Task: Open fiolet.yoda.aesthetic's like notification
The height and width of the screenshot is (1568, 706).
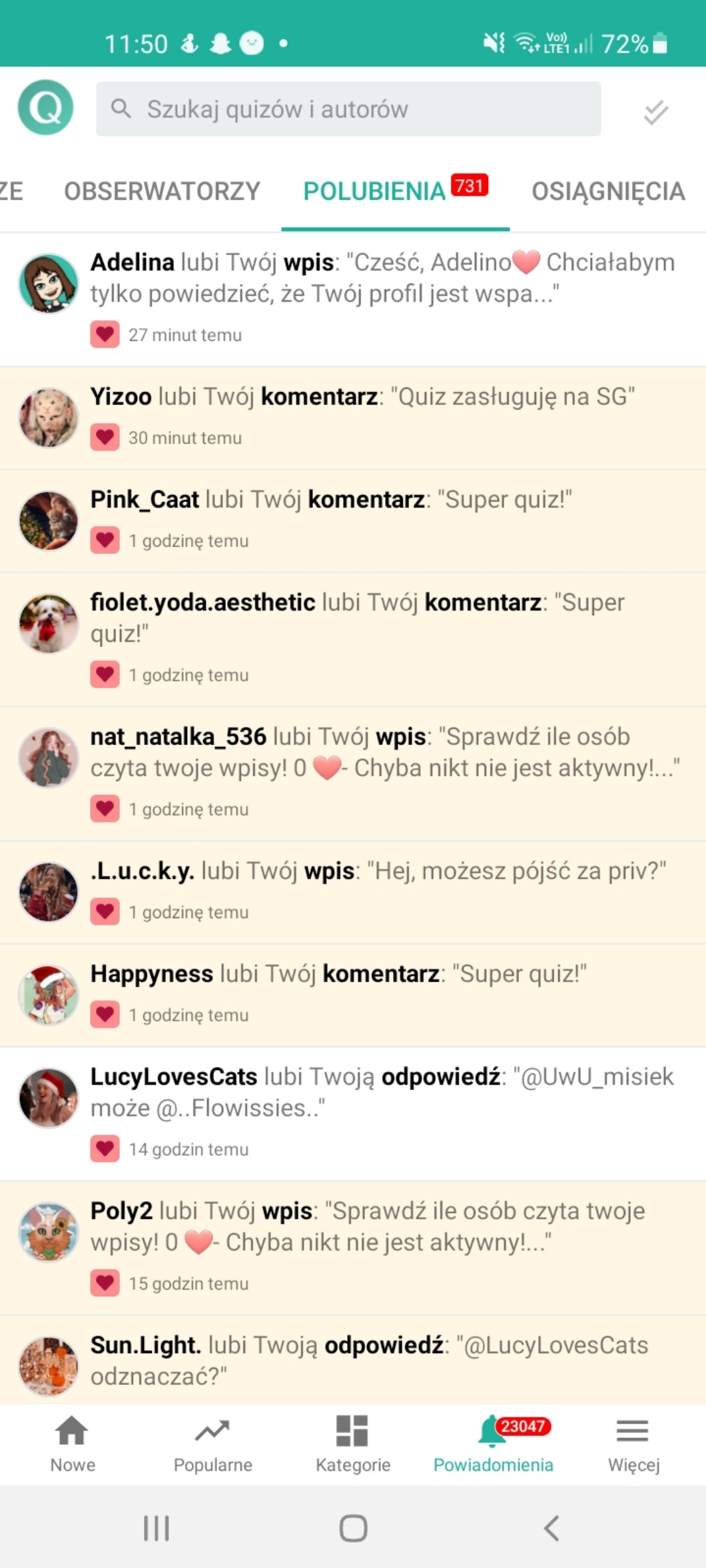Action: pyautogui.click(x=382, y=638)
